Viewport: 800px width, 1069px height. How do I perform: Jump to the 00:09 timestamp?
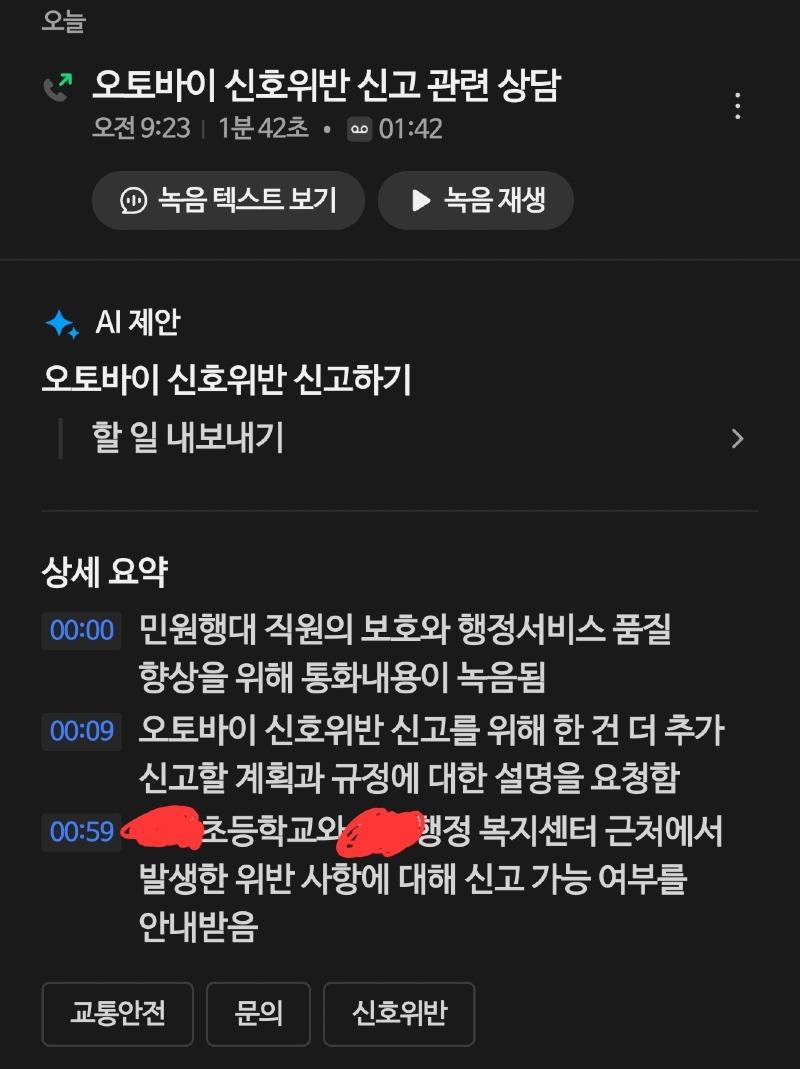(82, 731)
